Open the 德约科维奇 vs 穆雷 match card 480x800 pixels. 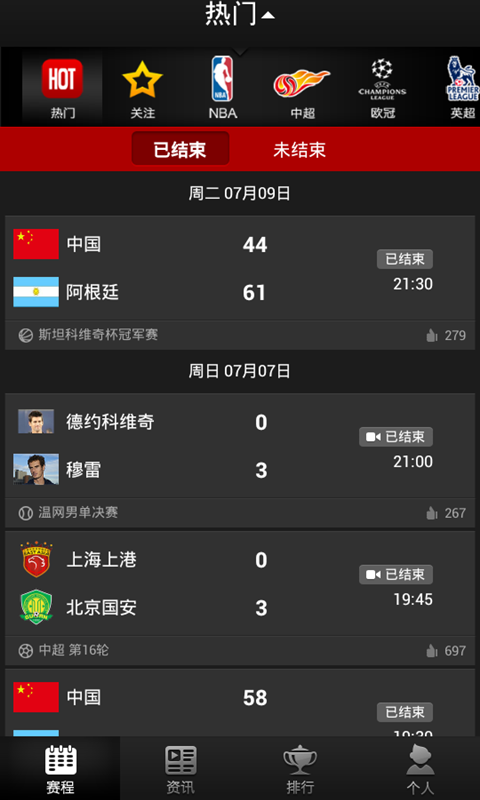click(240, 446)
